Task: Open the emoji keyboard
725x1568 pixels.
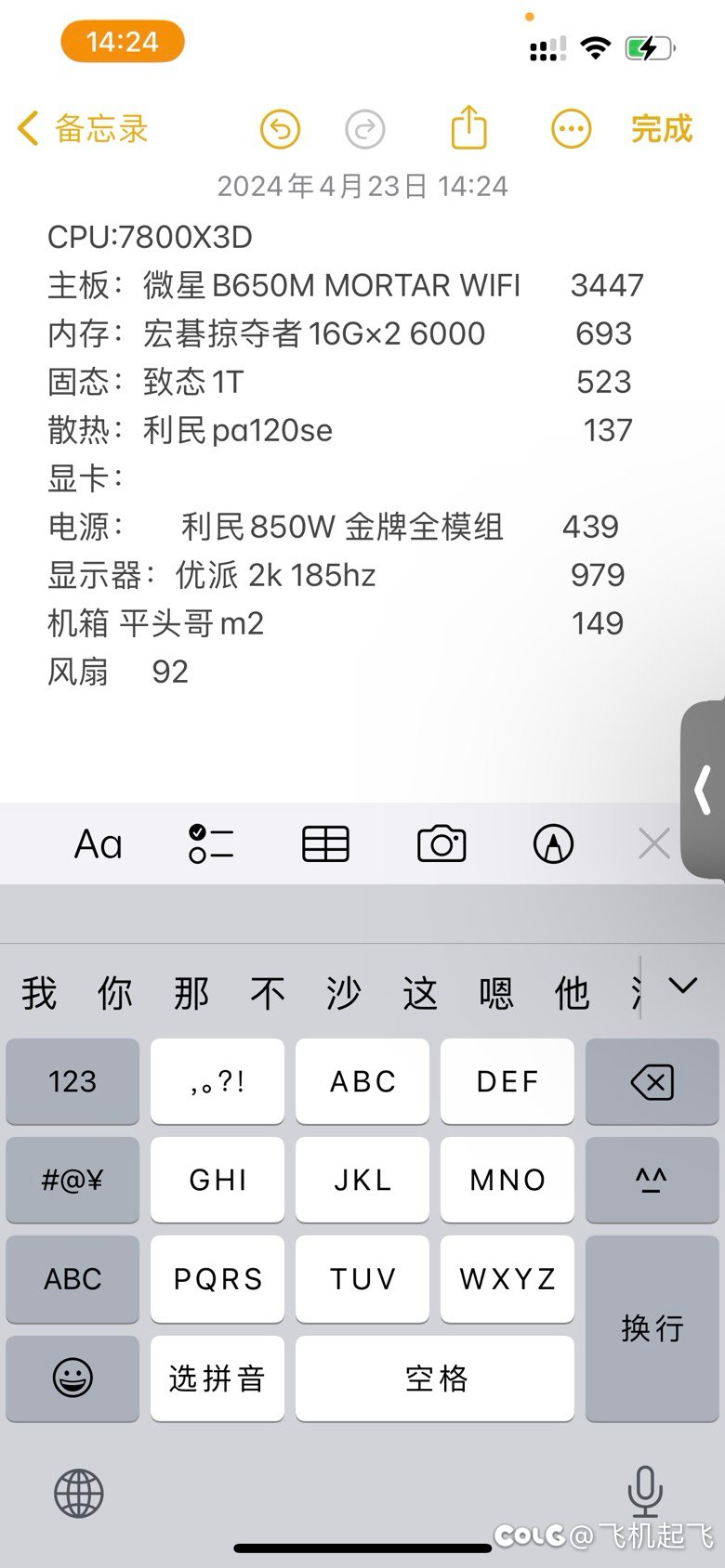Action: [x=72, y=1379]
